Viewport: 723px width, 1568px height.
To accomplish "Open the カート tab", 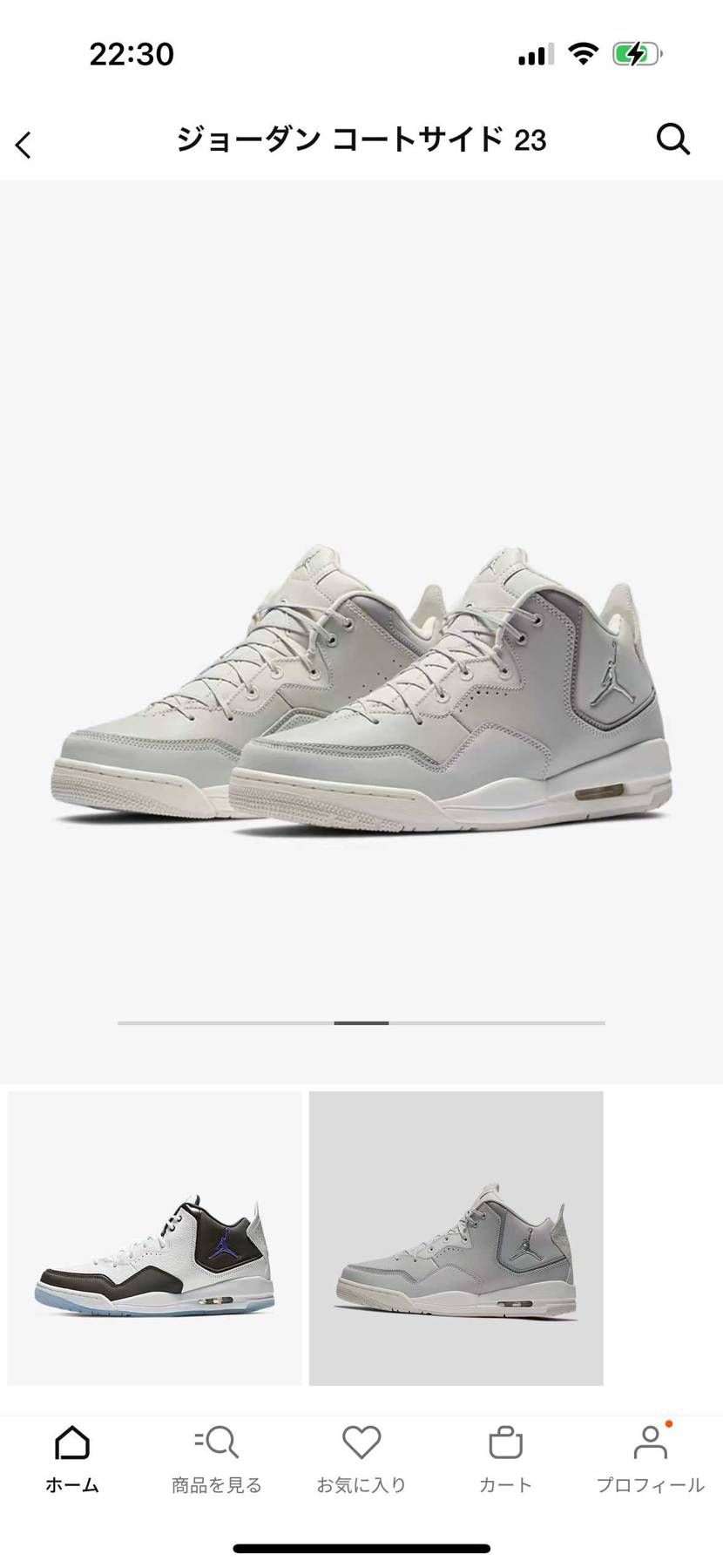I will point(505,1459).
